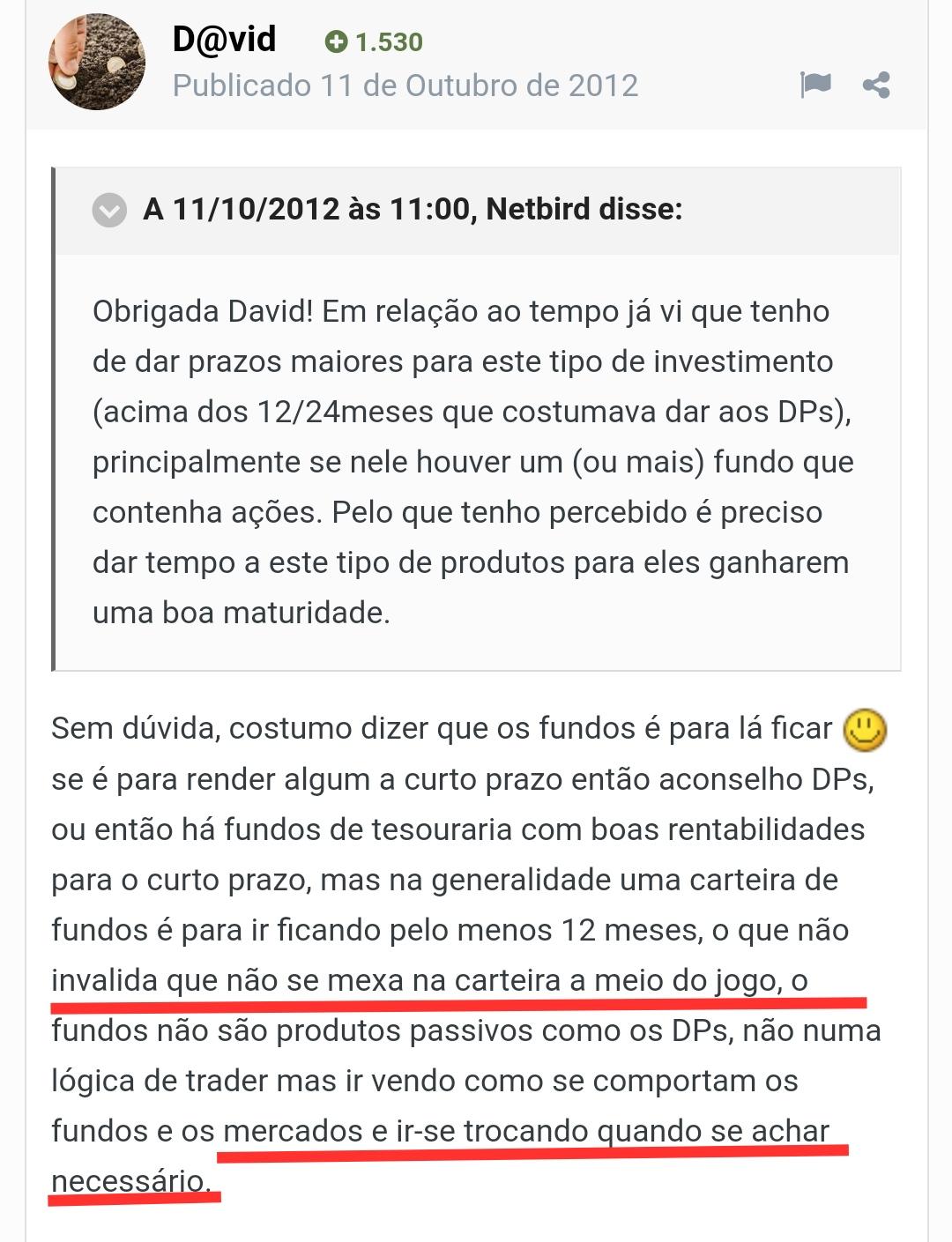The width and height of the screenshot is (952, 1242).
Task: Open D@vid's username profile link
Action: pyautogui.click(x=224, y=39)
